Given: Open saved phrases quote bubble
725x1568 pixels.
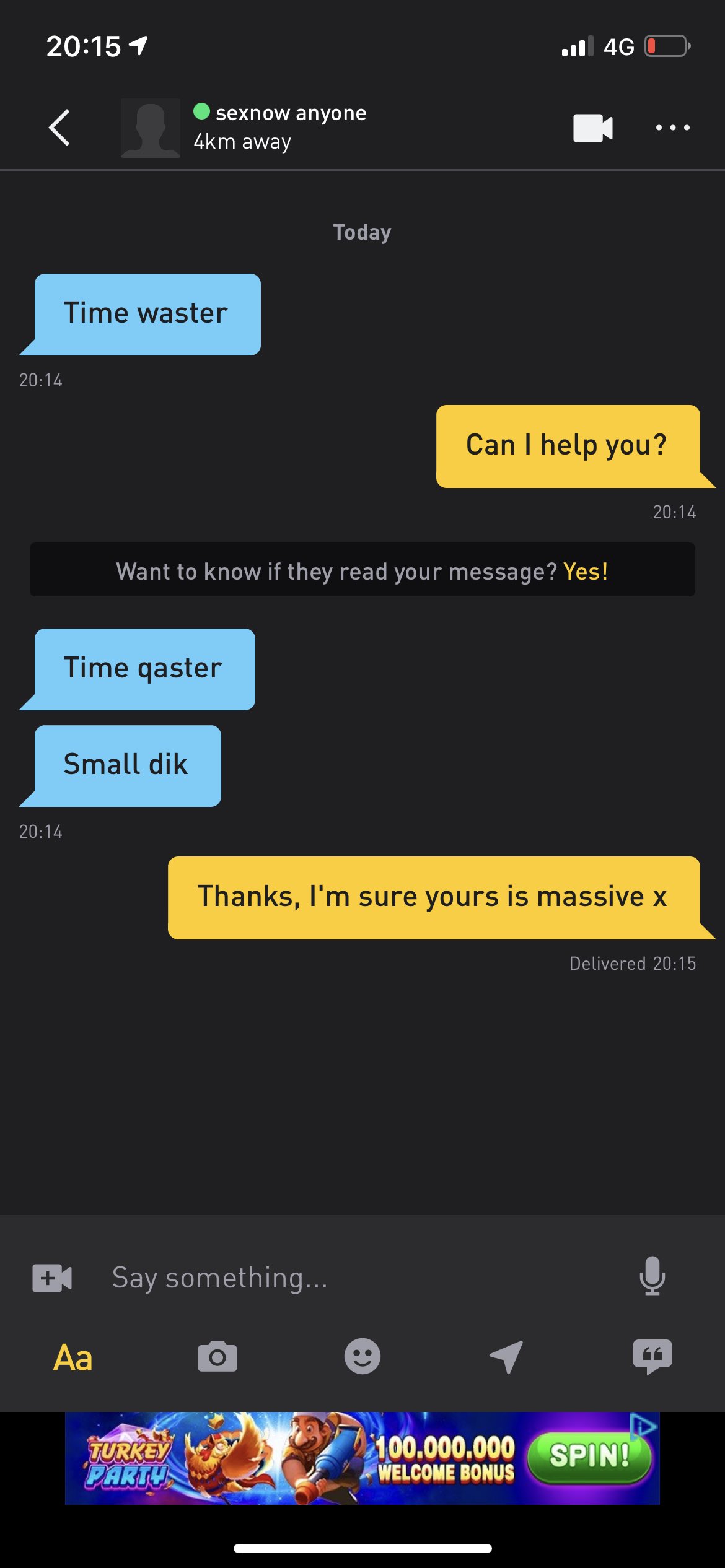Looking at the screenshot, I should pos(652,1357).
